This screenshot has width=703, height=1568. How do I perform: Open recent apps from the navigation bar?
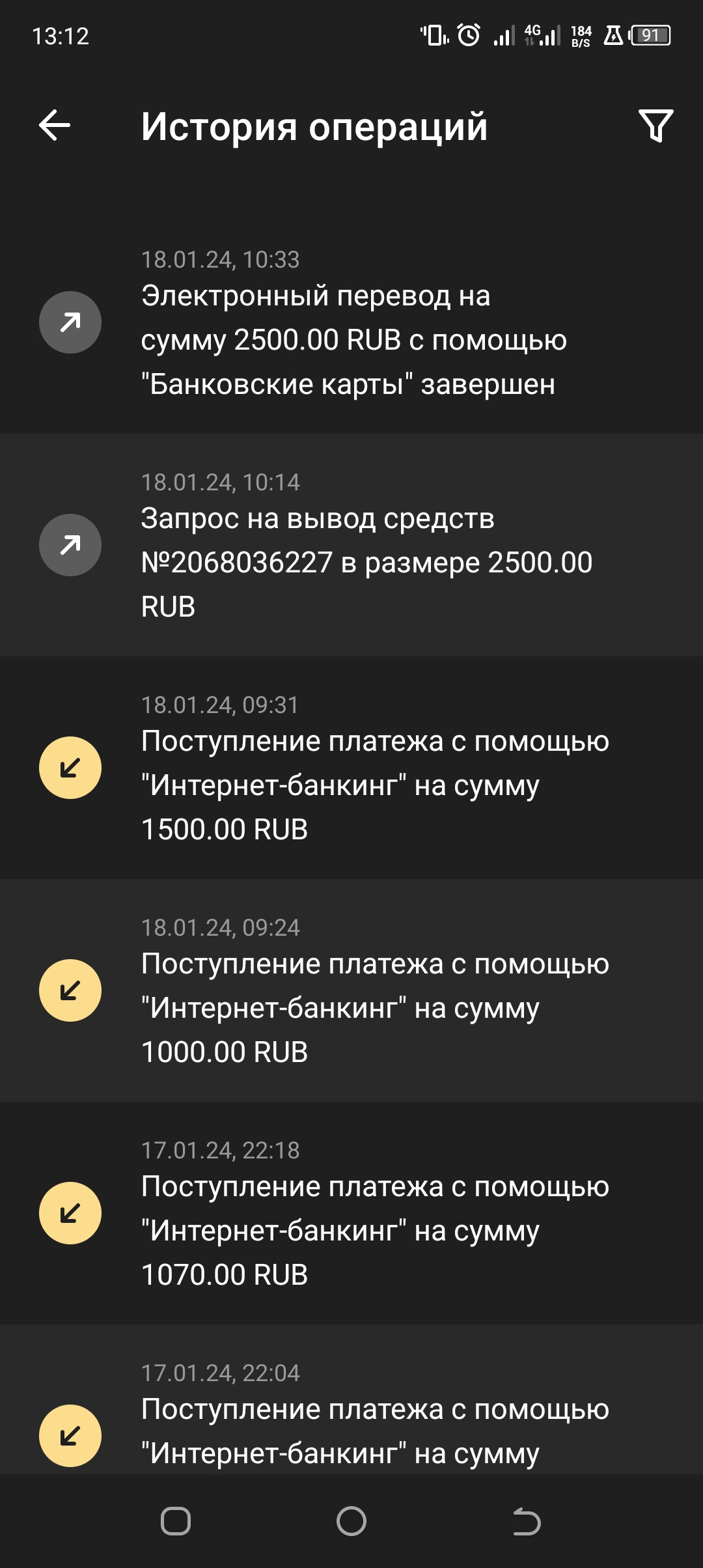(x=176, y=1521)
